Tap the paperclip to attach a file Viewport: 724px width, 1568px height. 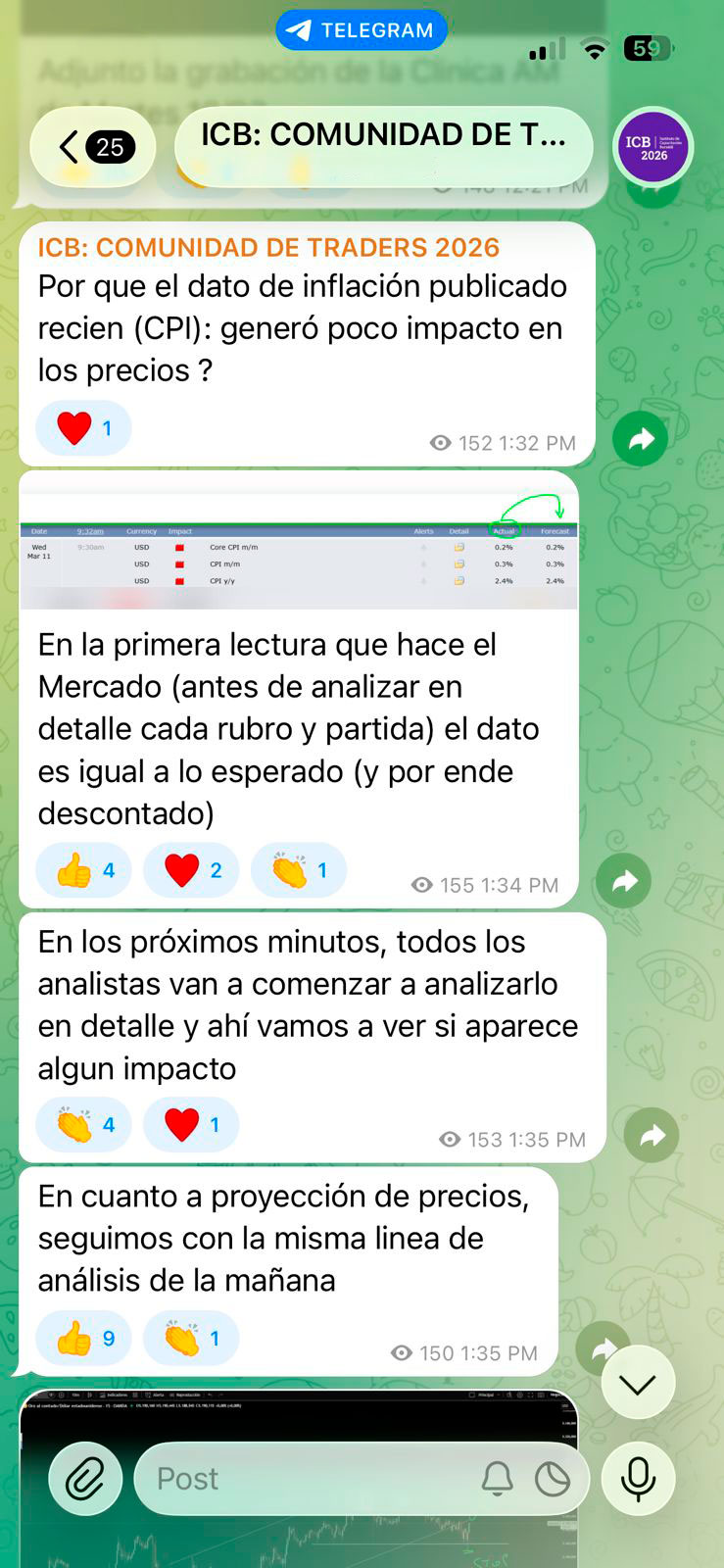[x=84, y=1479]
